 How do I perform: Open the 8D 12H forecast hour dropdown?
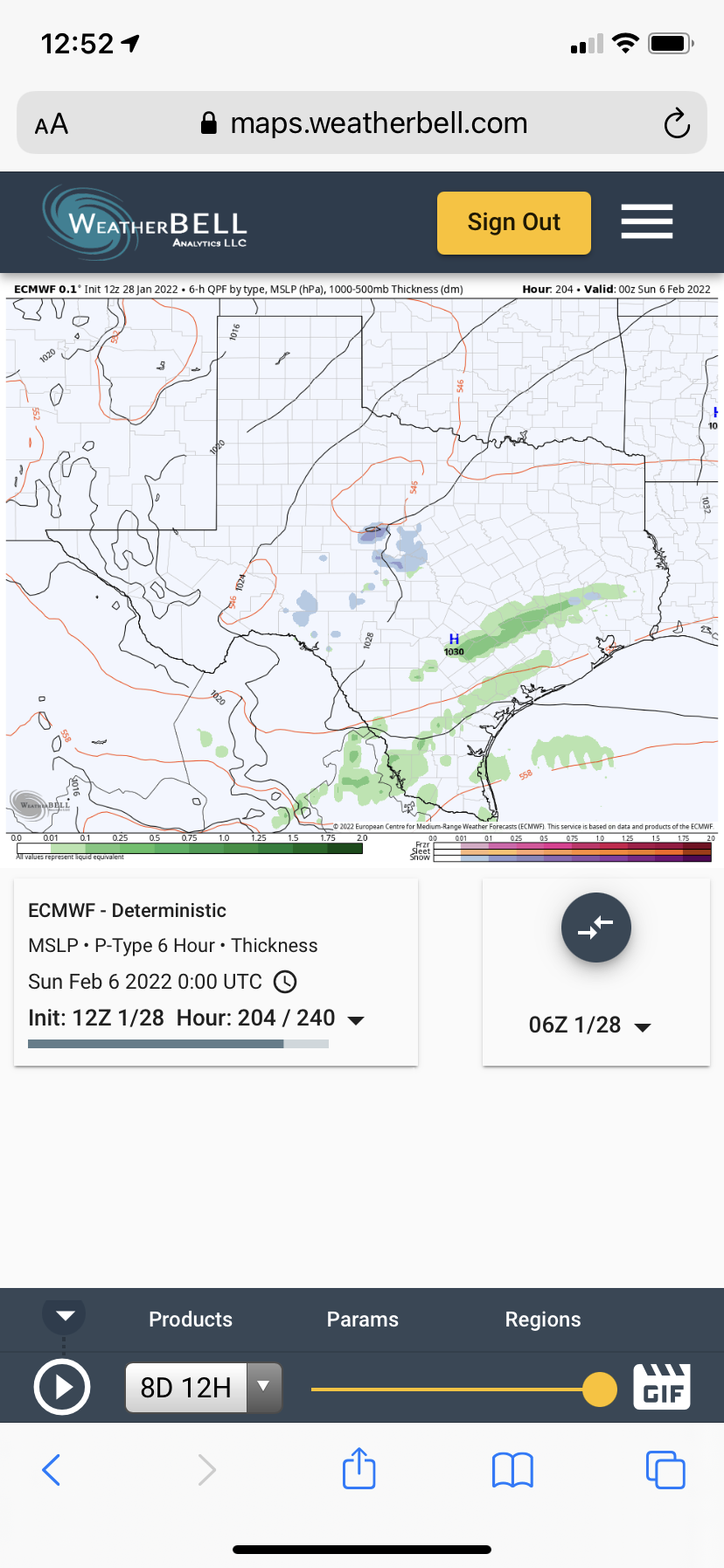pyautogui.click(x=263, y=1388)
